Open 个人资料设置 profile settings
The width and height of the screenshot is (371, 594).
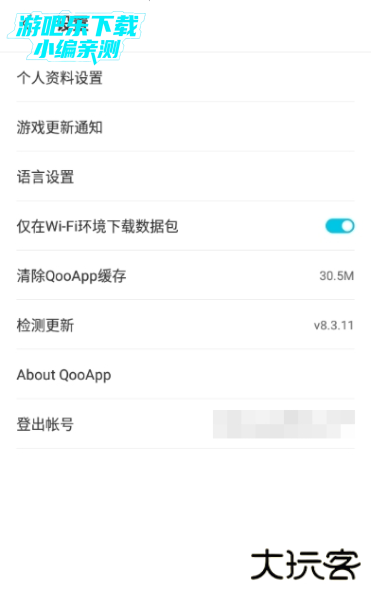point(185,78)
